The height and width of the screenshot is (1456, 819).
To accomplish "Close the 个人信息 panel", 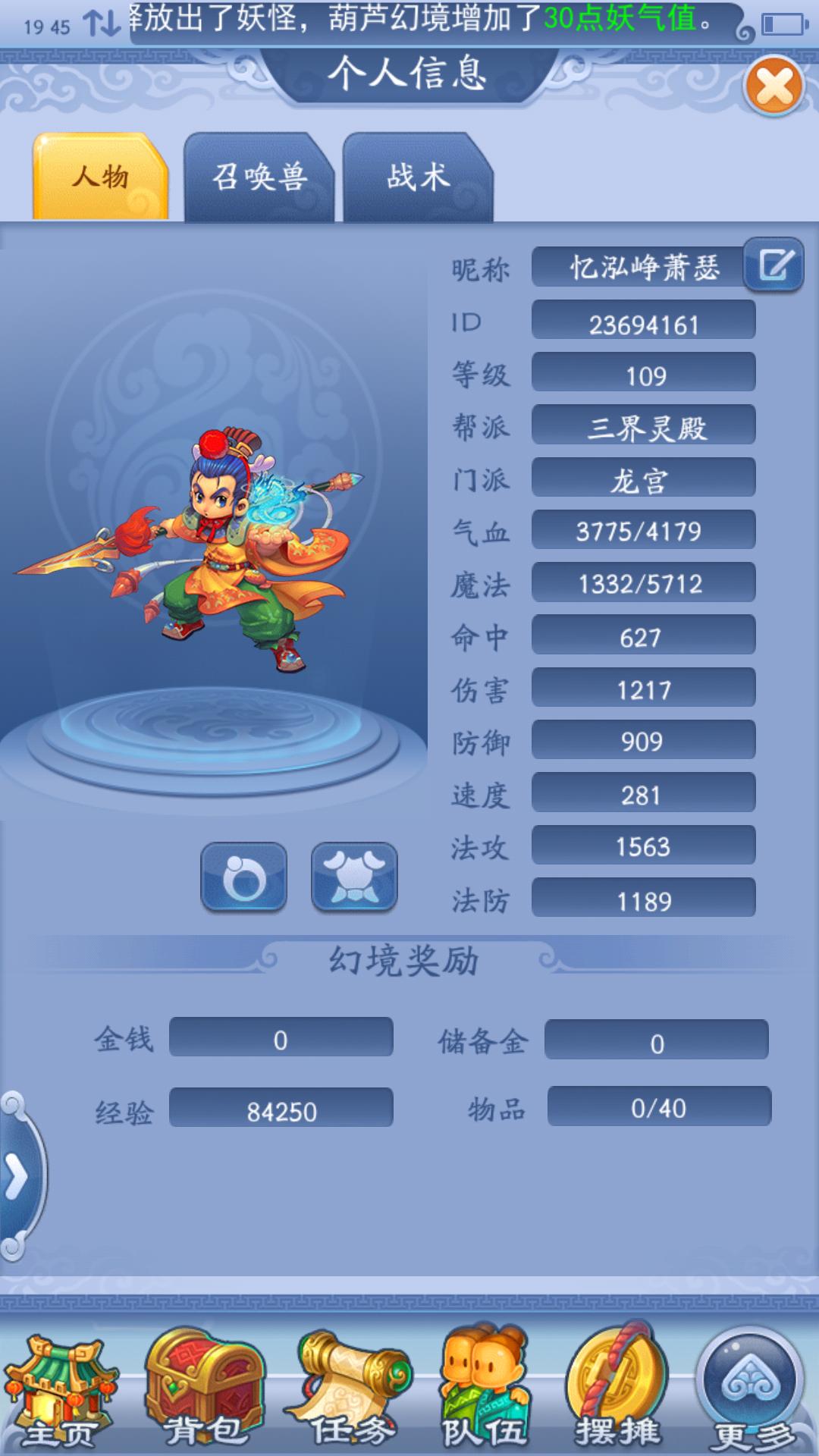I will (774, 86).
